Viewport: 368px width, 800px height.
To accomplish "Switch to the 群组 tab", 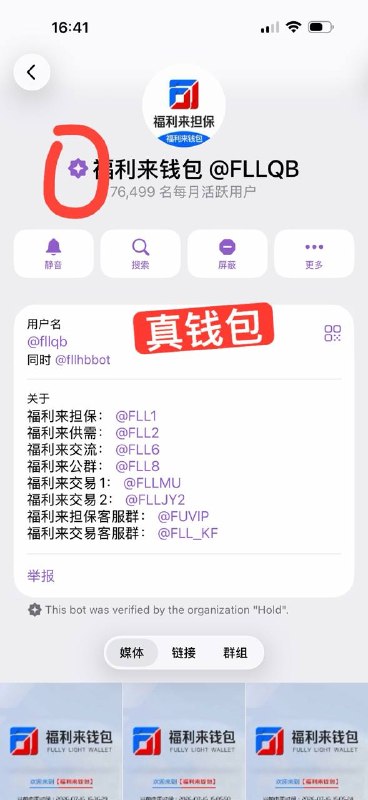I will [235, 653].
